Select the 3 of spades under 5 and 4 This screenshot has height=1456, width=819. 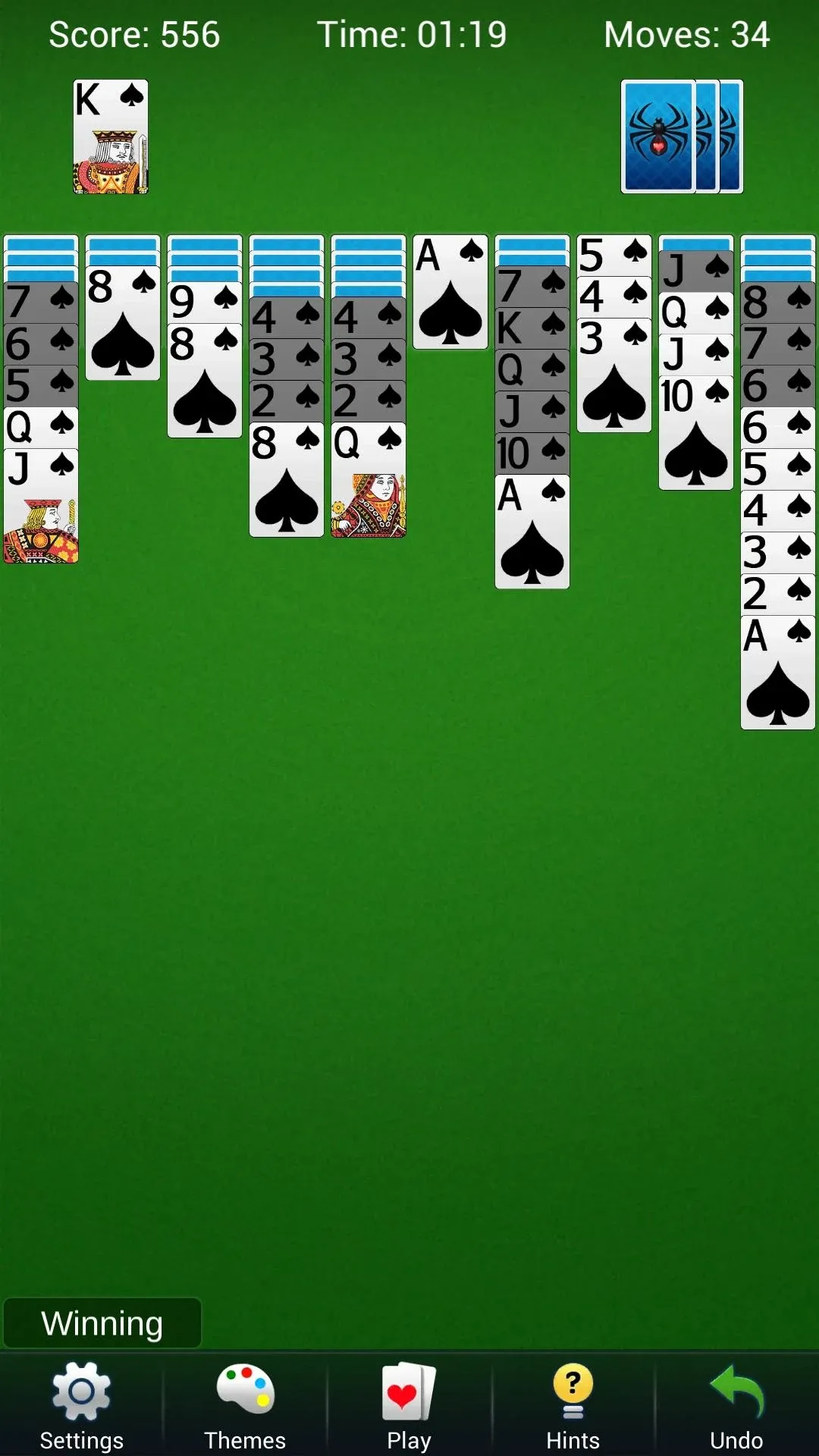(614, 375)
